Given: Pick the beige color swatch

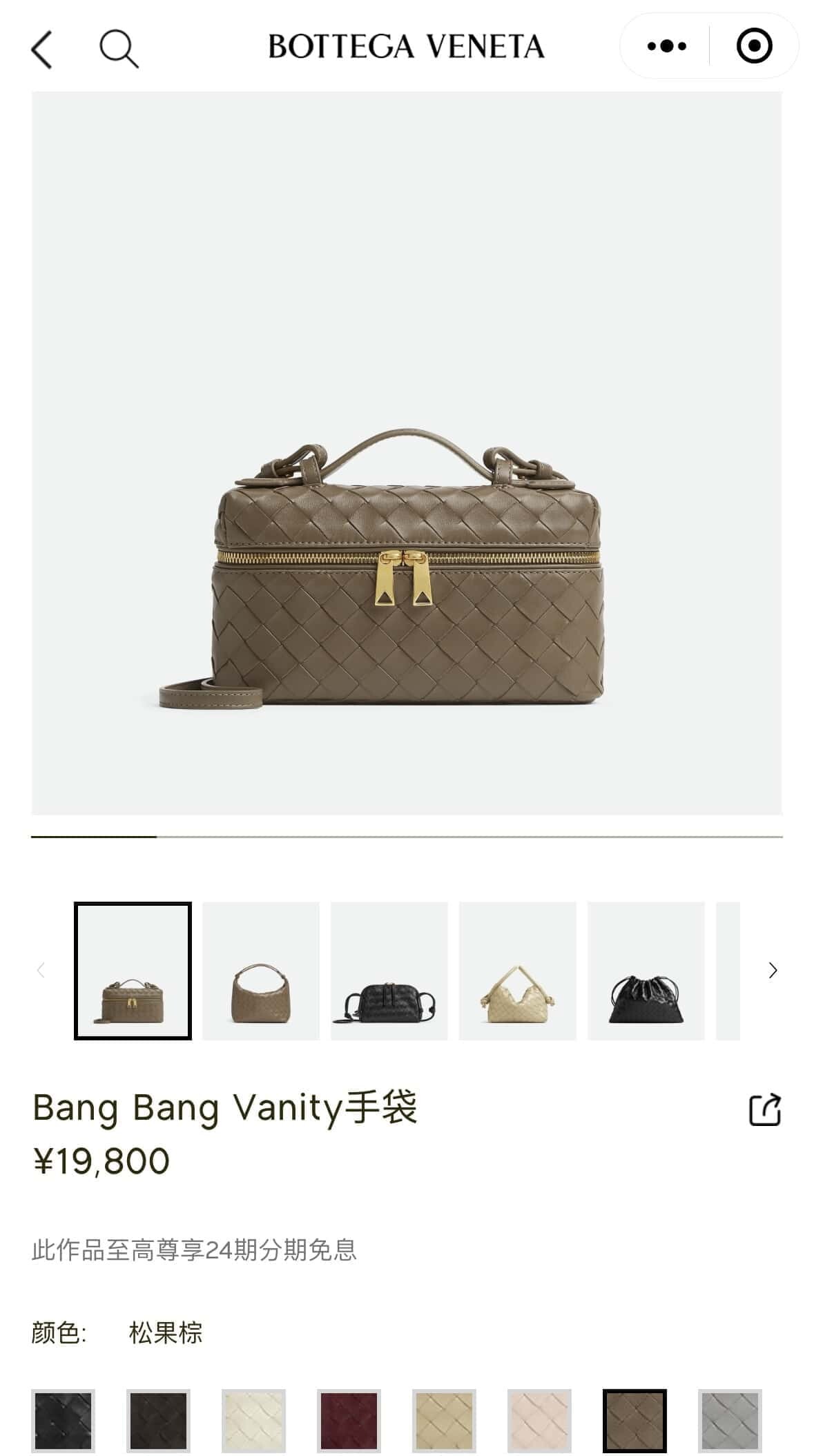Looking at the screenshot, I should click(x=444, y=1421).
